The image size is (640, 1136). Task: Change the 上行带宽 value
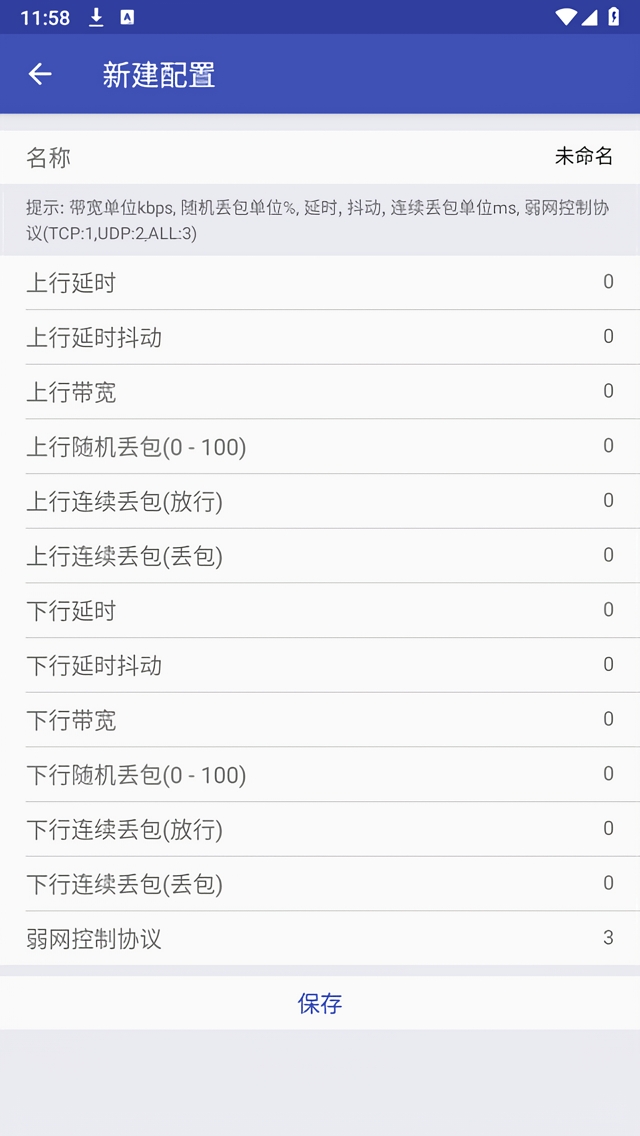607,392
